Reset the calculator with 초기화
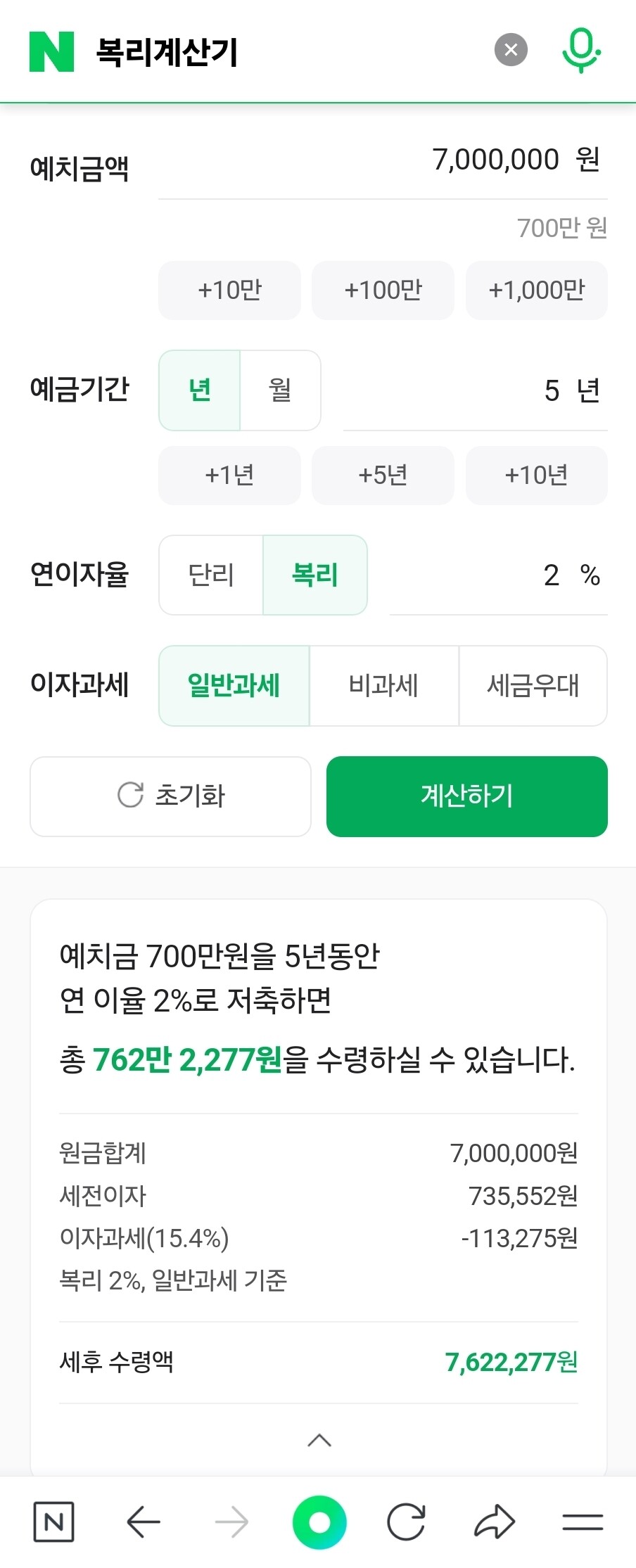The image size is (636, 1568). (x=170, y=796)
